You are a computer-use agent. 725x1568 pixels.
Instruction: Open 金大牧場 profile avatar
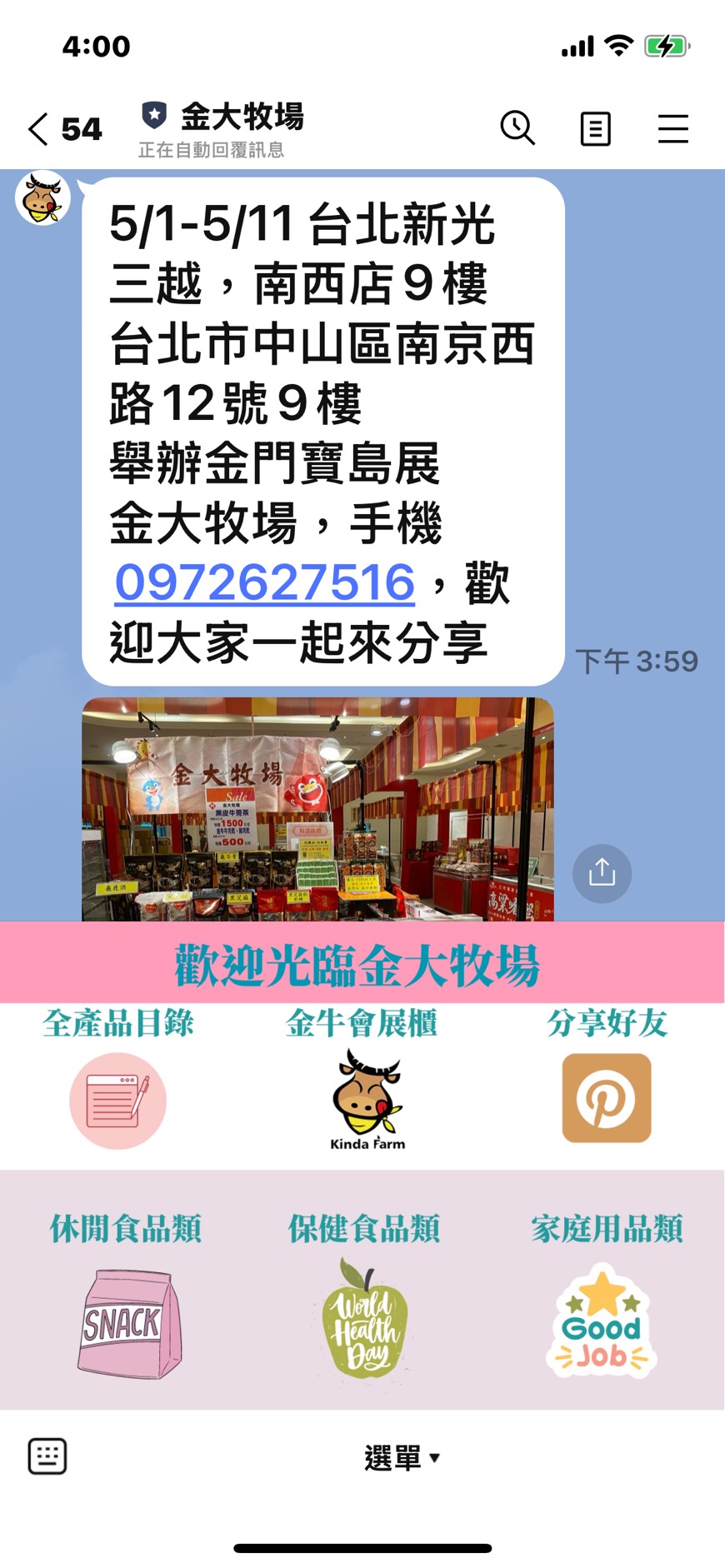point(43,198)
